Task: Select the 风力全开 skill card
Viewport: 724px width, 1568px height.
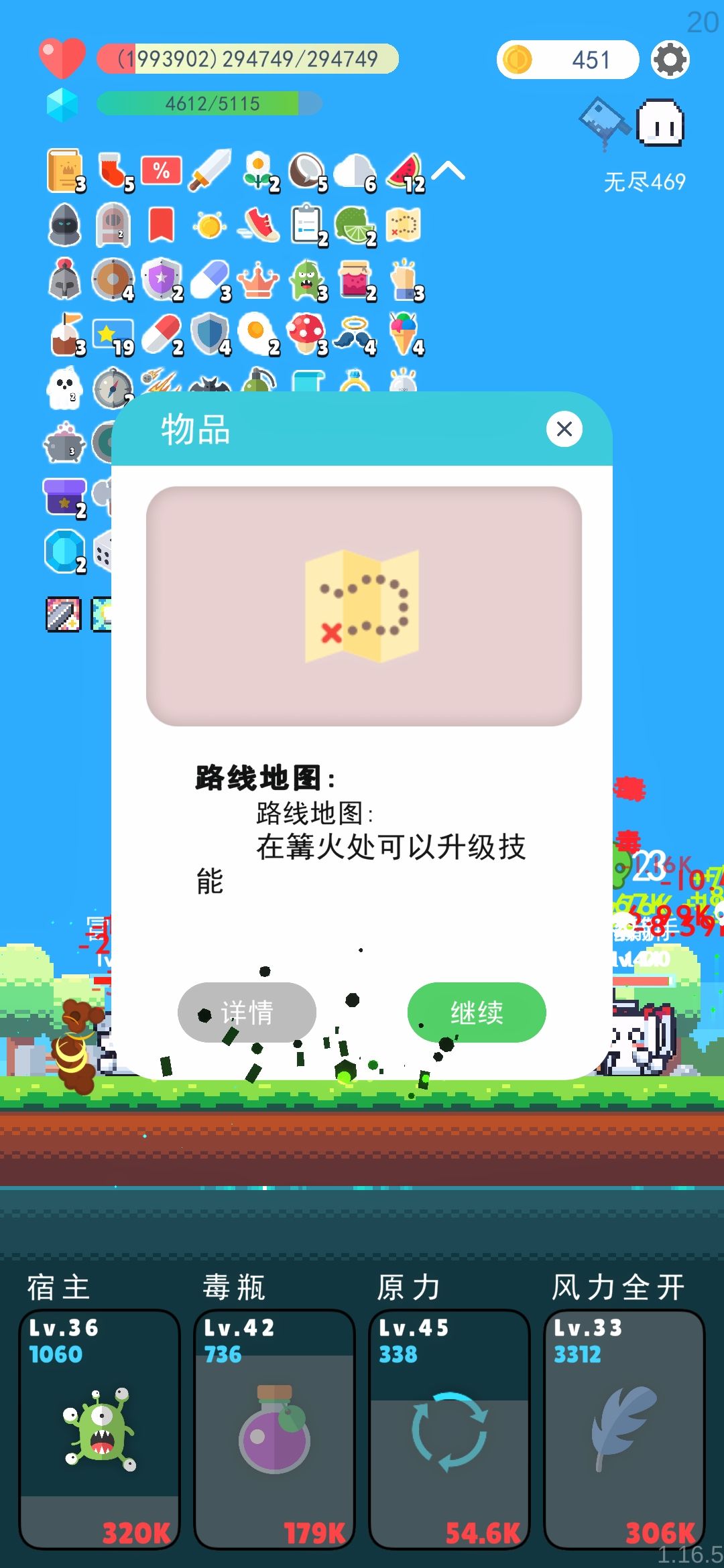Action: tap(624, 1429)
